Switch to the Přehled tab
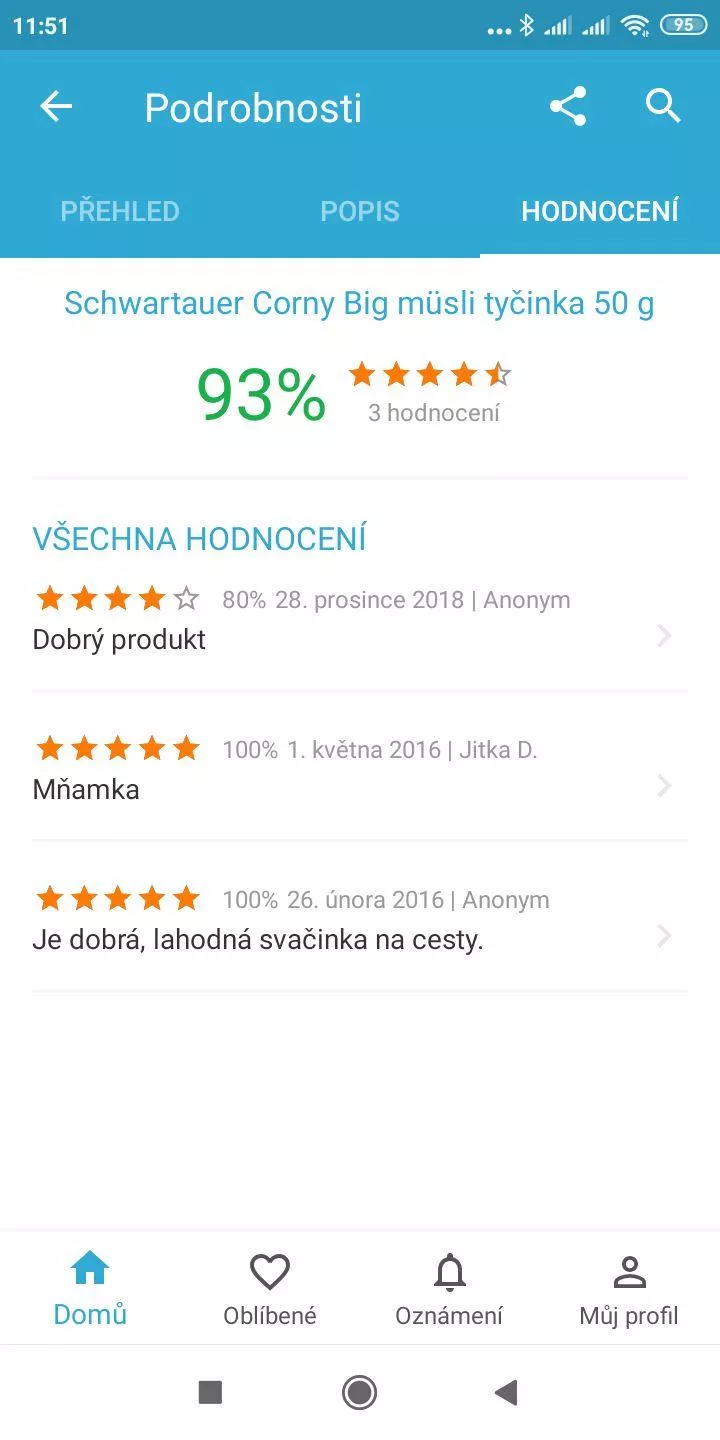 coord(120,211)
